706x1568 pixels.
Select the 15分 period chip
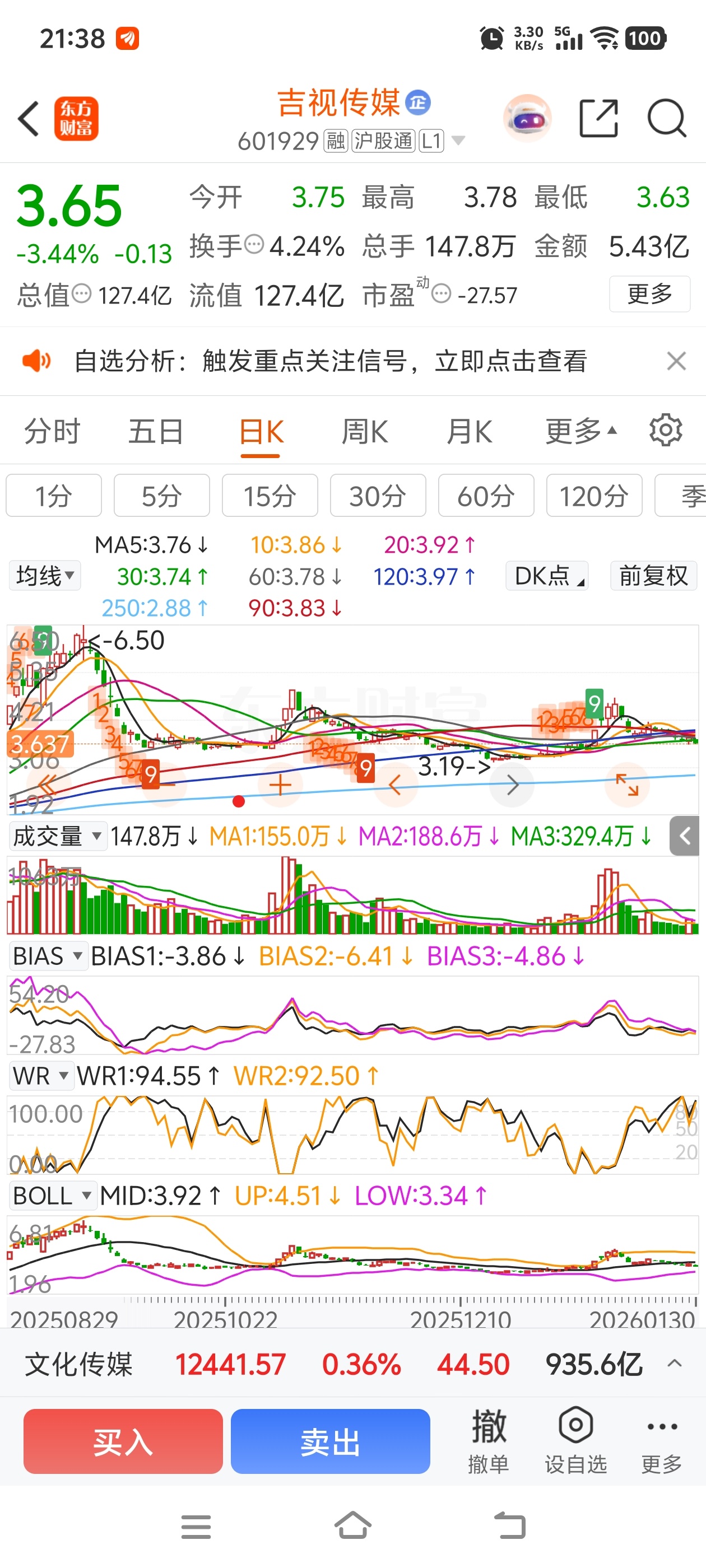(270, 496)
